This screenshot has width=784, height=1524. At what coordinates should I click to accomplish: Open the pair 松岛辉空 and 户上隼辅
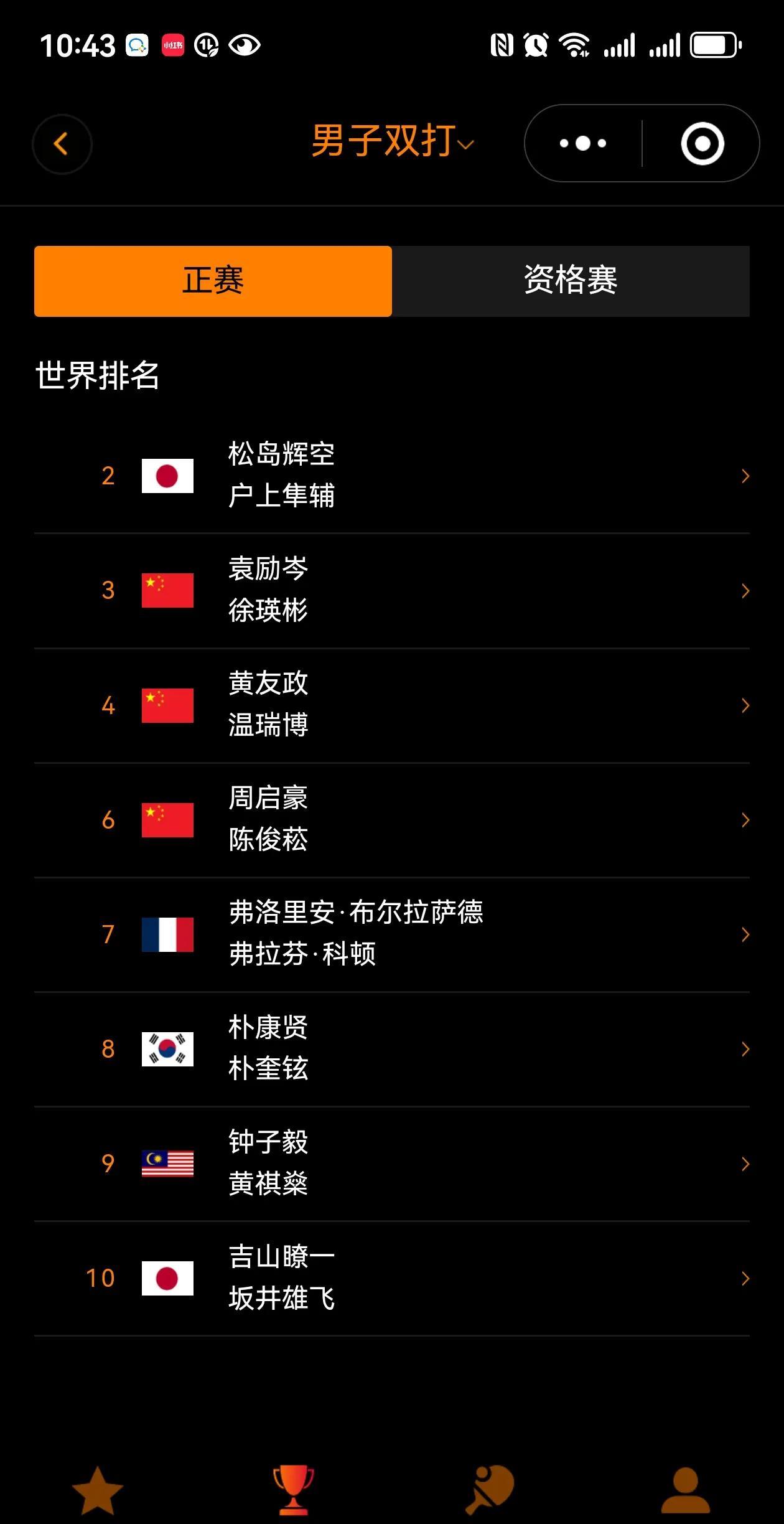pyautogui.click(x=392, y=476)
